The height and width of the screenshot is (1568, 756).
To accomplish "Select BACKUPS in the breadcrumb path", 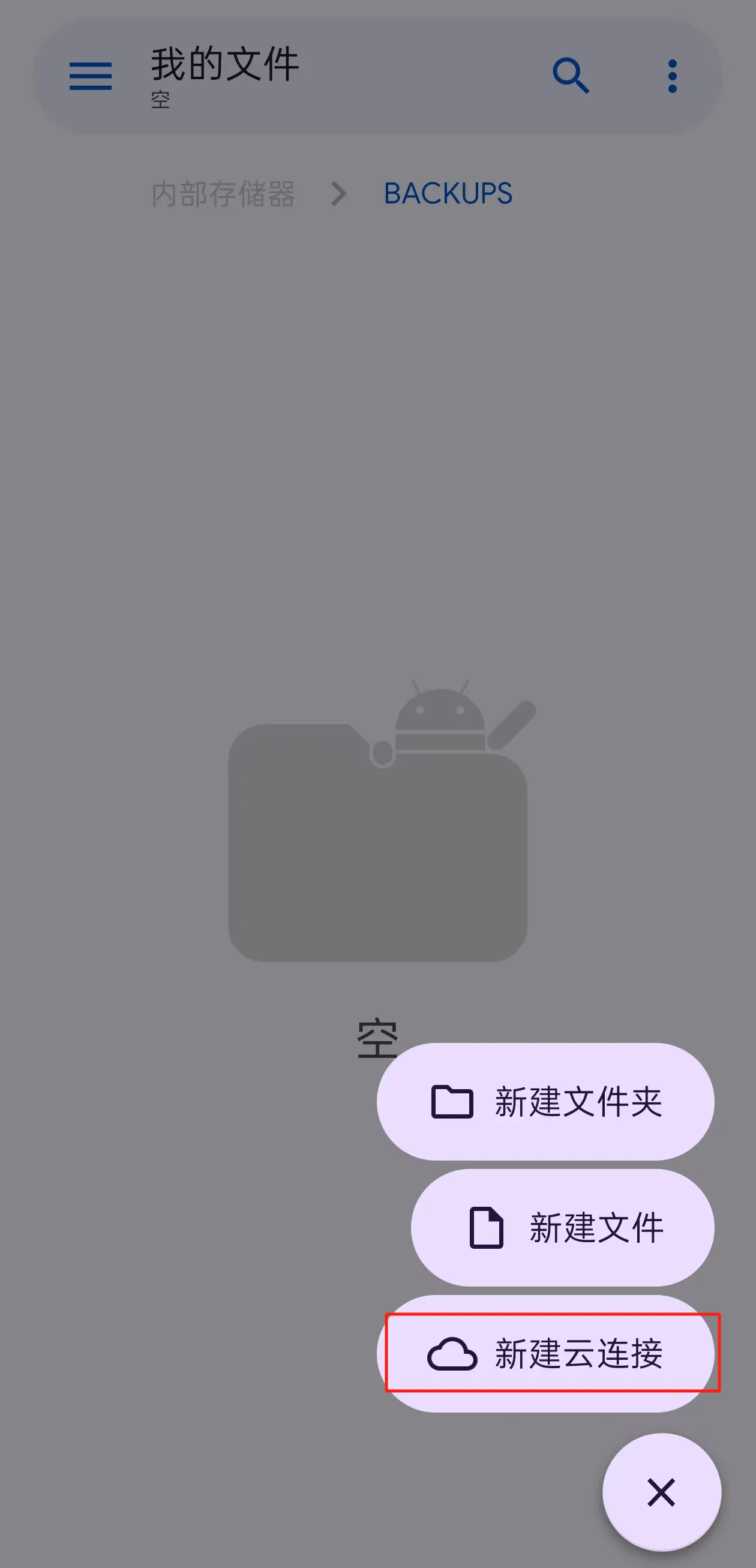I will [x=448, y=194].
